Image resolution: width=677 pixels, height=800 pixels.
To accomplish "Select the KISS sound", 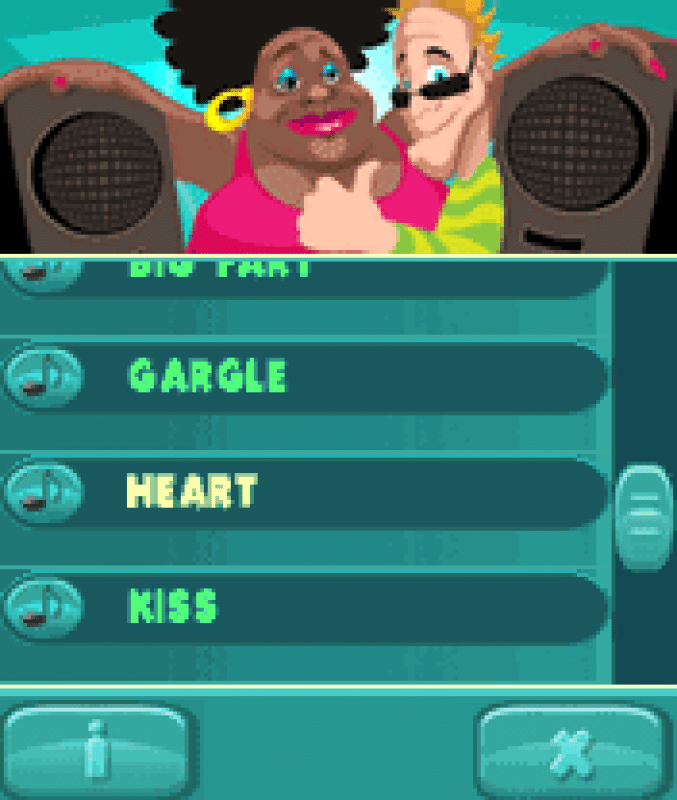I will tap(300, 607).
